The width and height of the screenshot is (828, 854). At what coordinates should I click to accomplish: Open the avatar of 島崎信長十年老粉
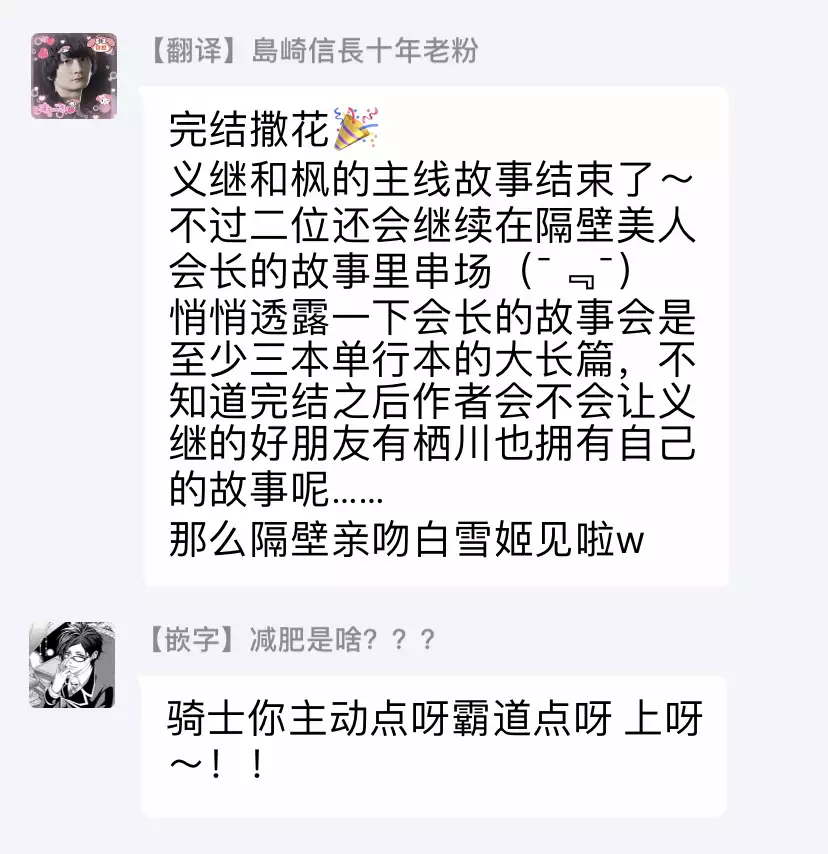73,76
